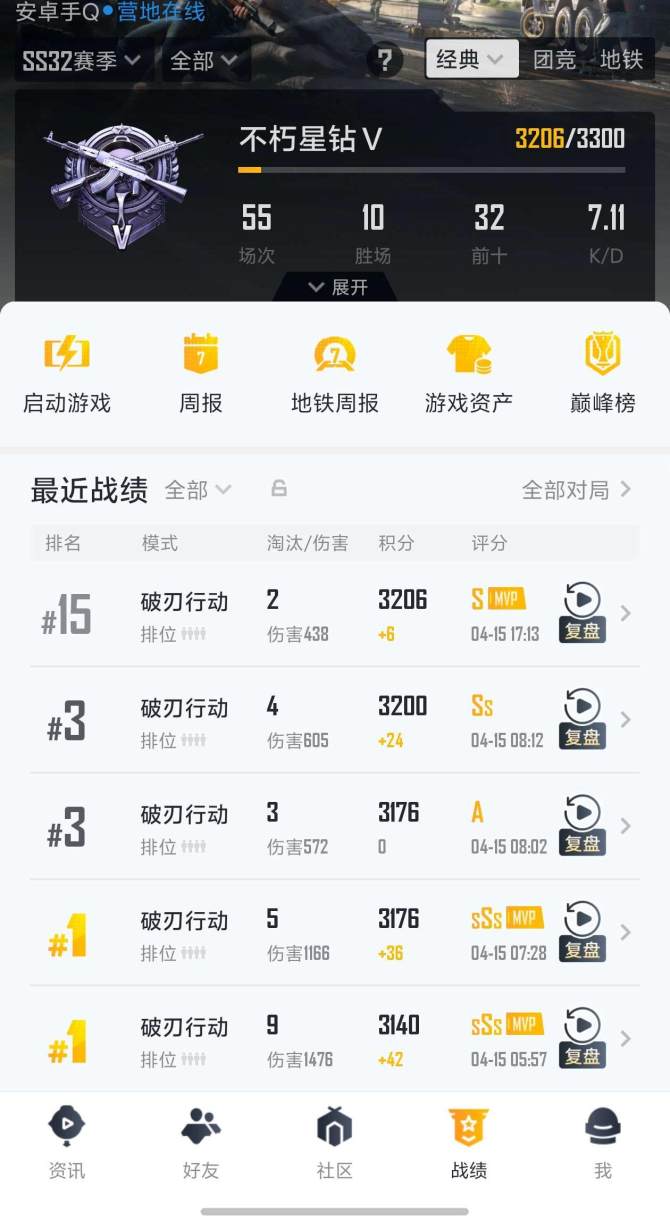Image resolution: width=670 pixels, height=1229 pixels.
Task: Open the 巅峰榜 leaderboard
Action: (603, 374)
